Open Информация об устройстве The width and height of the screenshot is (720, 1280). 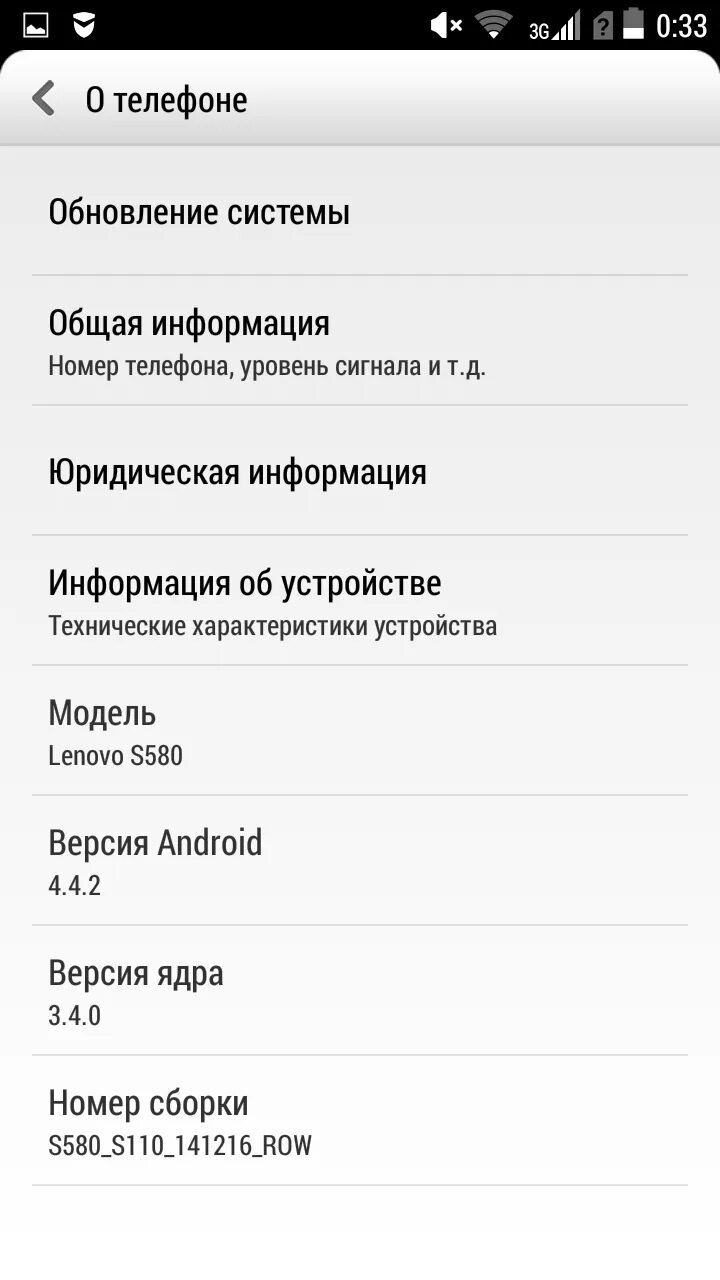[x=360, y=601]
